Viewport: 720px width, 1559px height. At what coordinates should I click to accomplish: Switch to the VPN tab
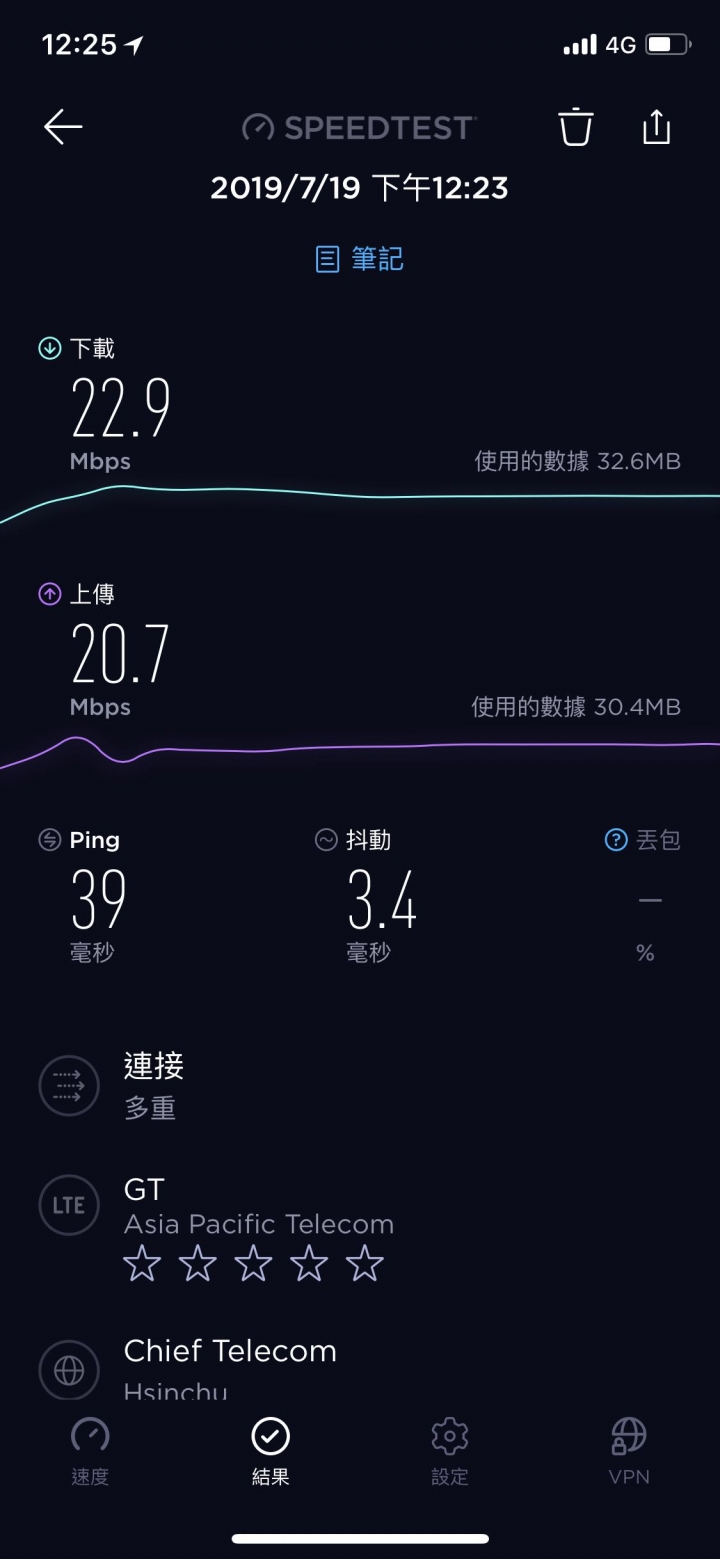[629, 1450]
